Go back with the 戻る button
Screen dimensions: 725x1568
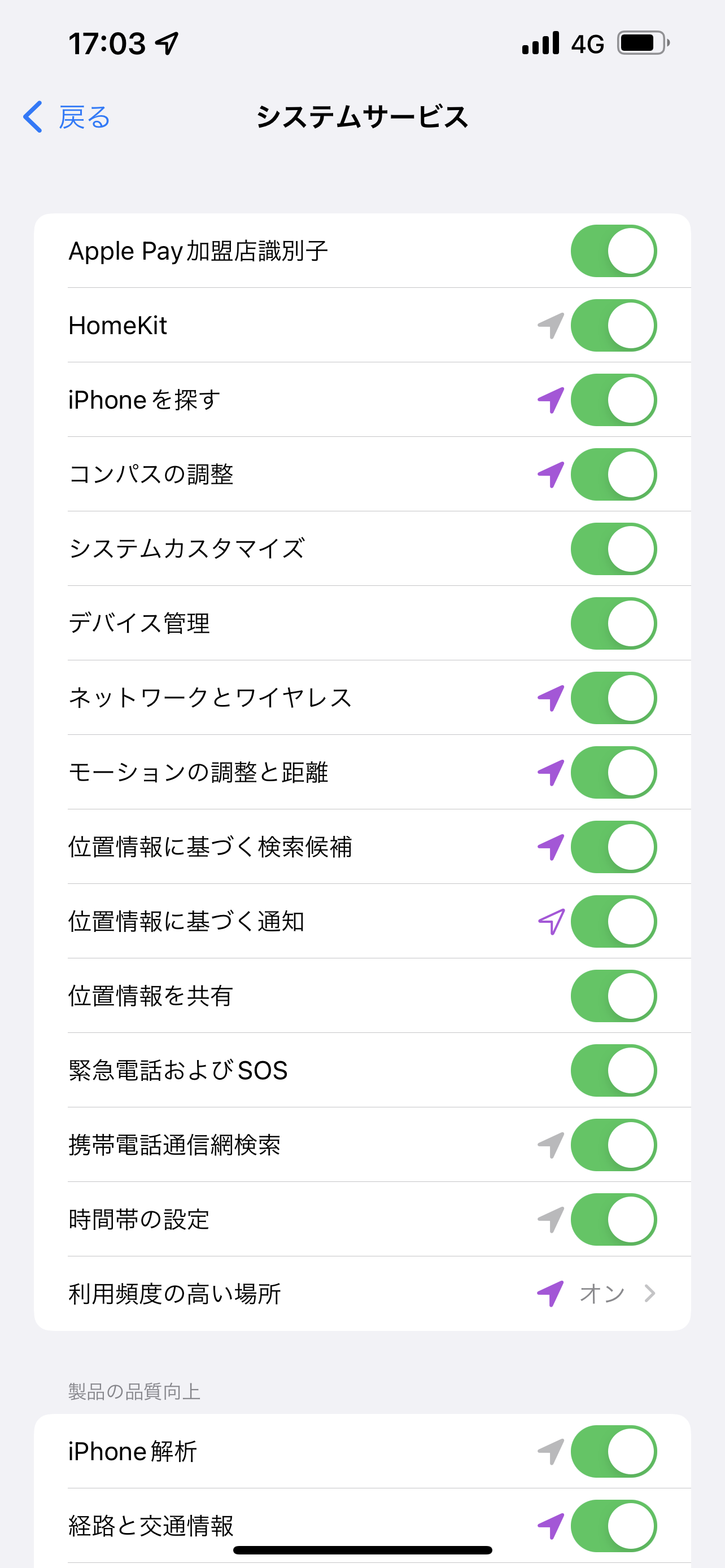tap(67, 117)
